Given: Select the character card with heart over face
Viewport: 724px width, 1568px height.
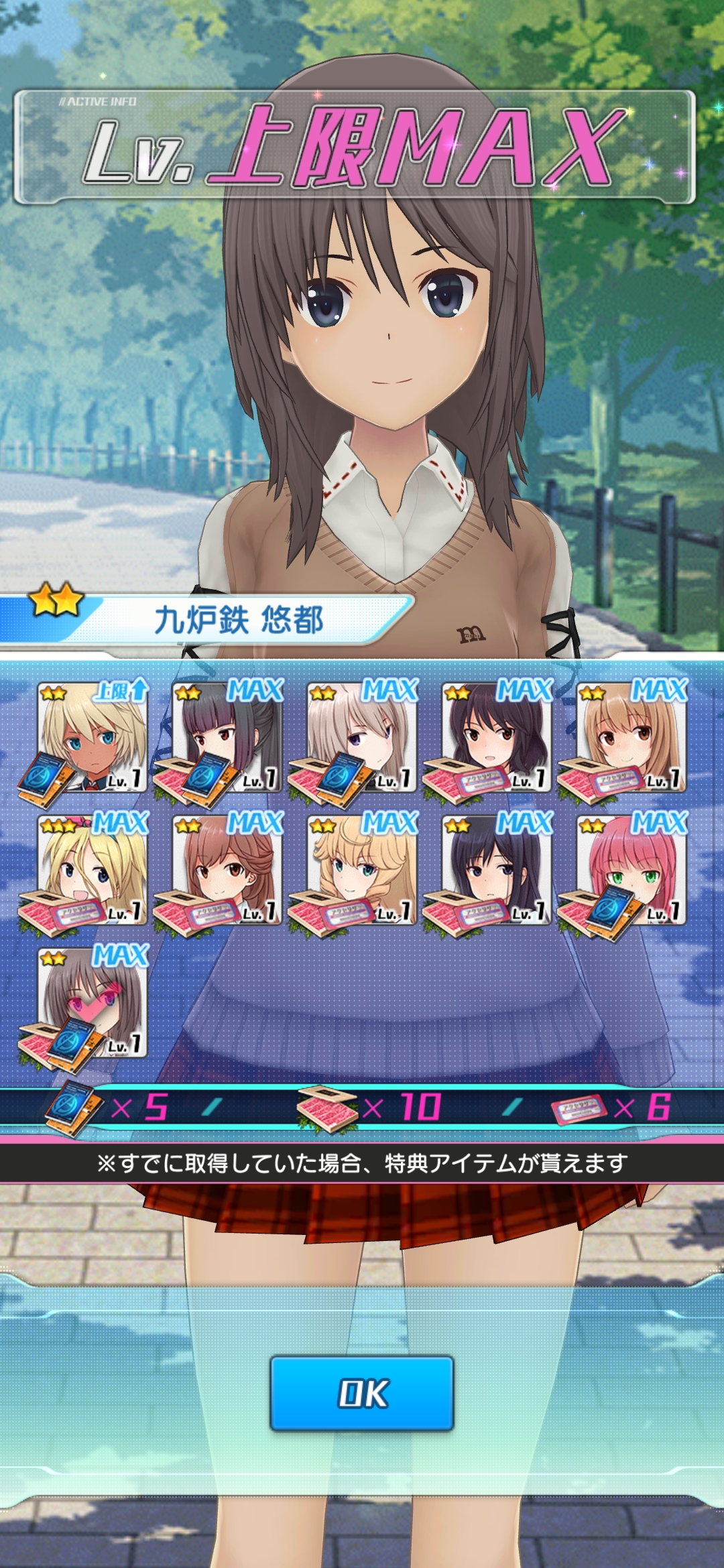Looking at the screenshot, I should click(x=92, y=1002).
